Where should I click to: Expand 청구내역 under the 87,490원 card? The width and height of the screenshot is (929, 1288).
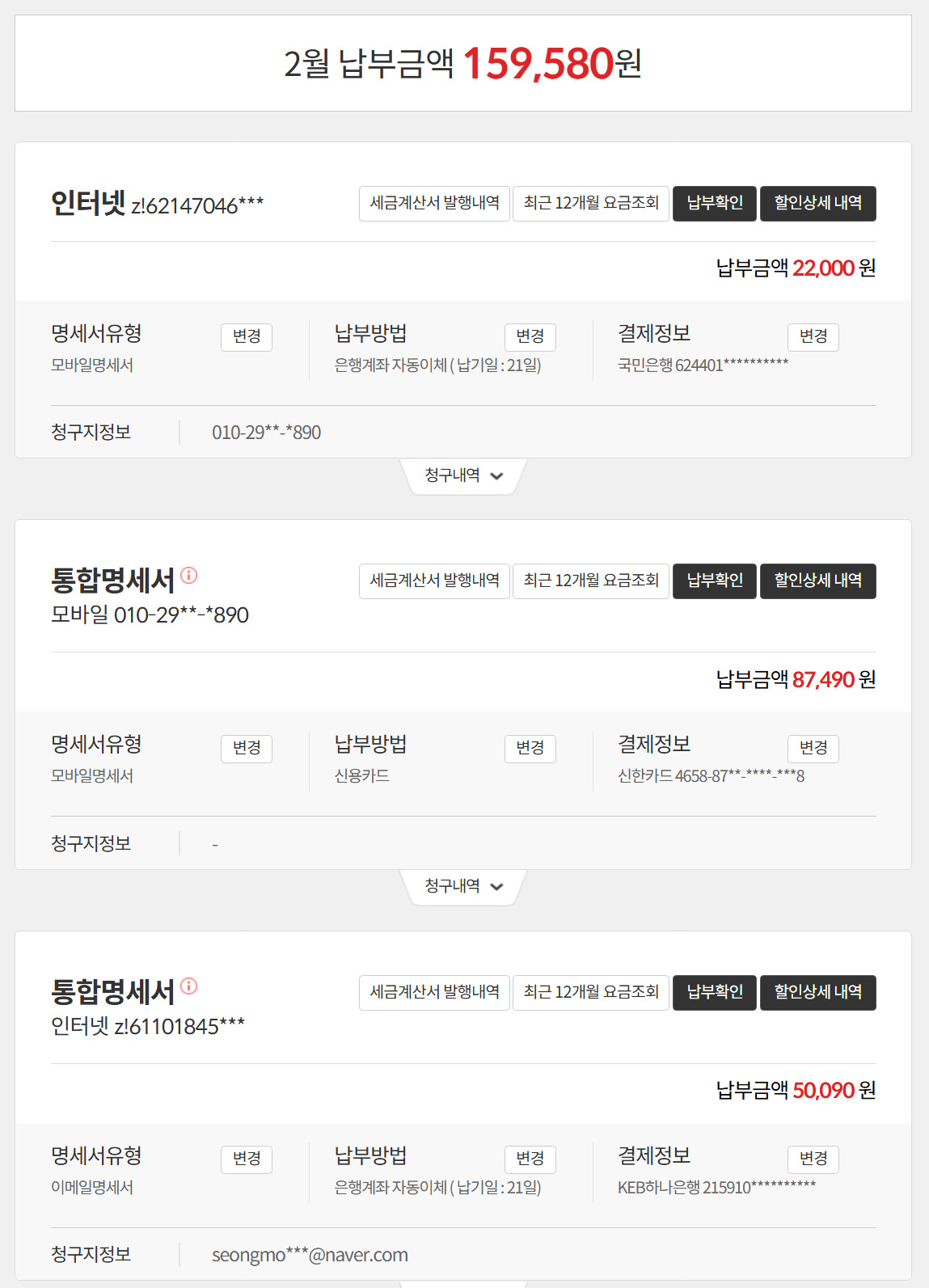464,887
